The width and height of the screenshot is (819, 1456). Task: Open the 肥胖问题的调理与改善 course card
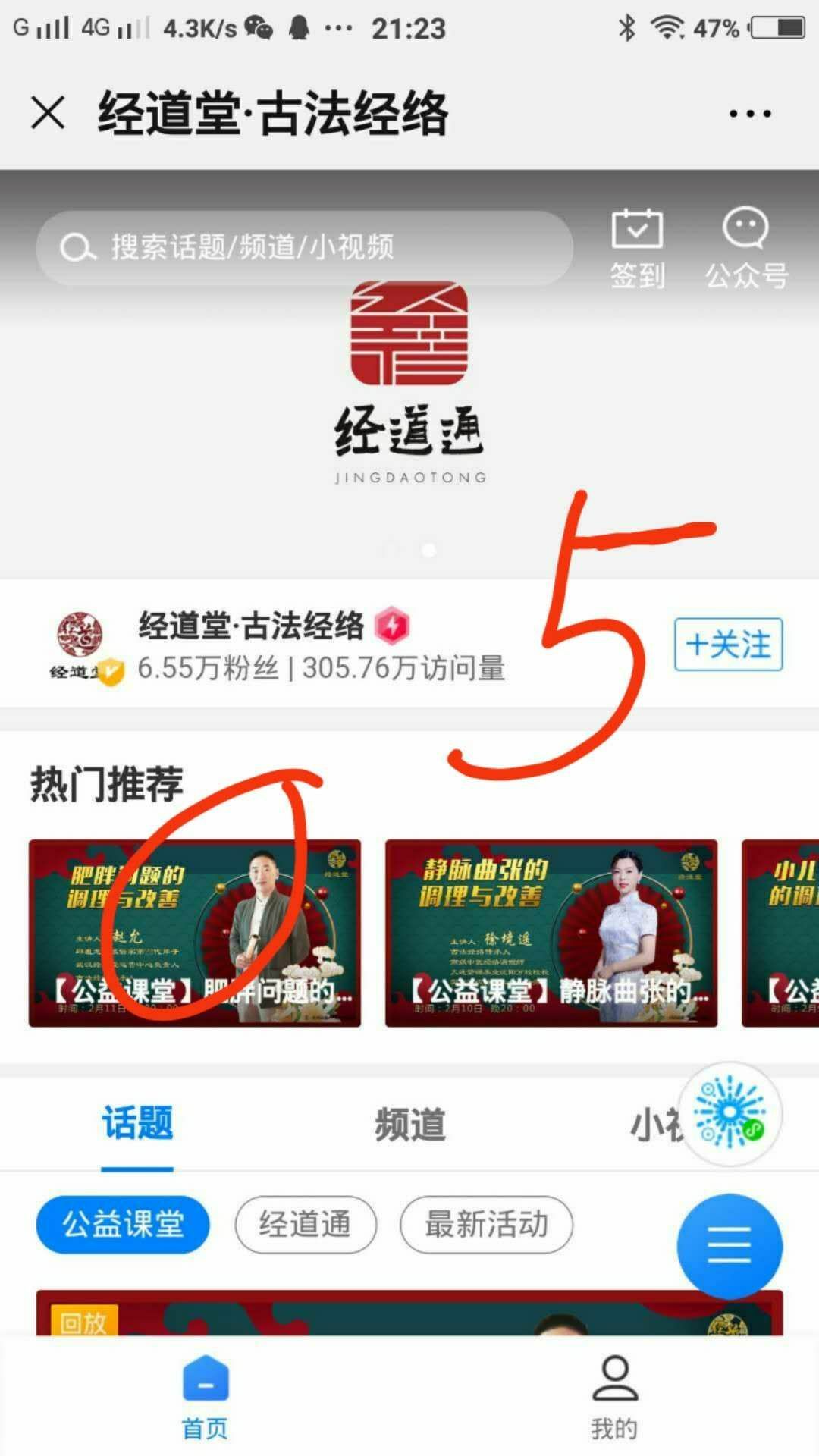pos(194,933)
